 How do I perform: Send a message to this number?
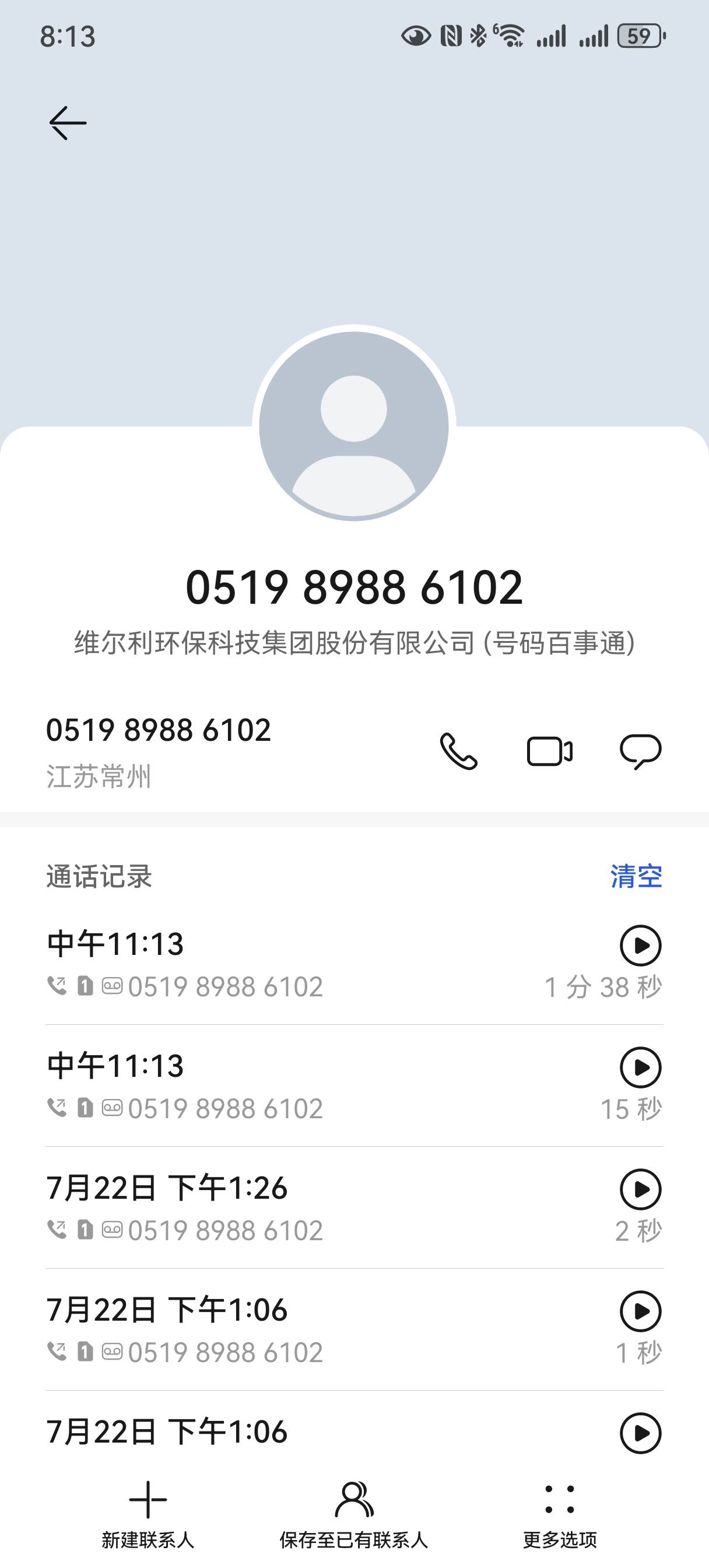(x=640, y=751)
